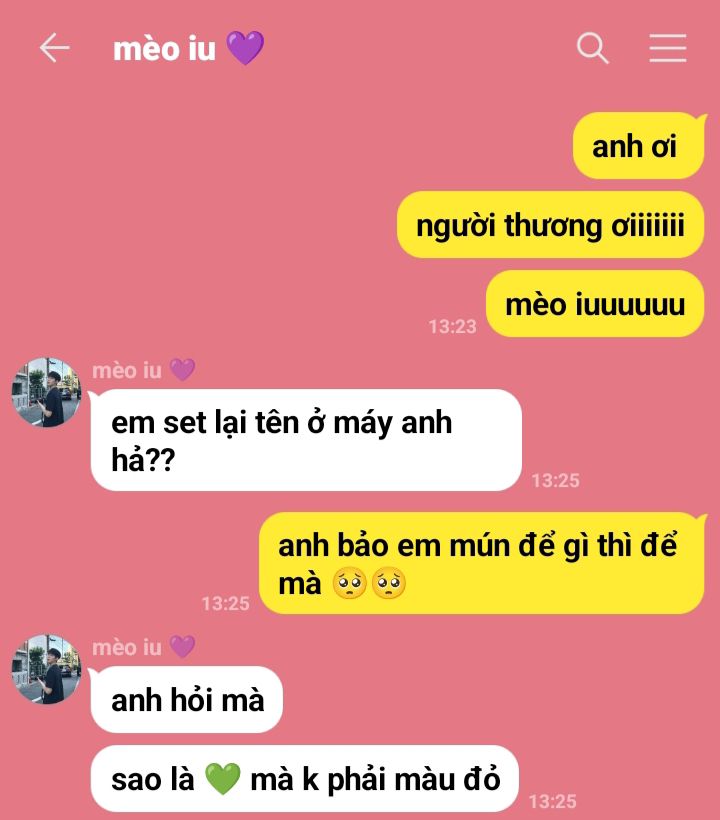Open the chat menu with three lines

coord(667,48)
